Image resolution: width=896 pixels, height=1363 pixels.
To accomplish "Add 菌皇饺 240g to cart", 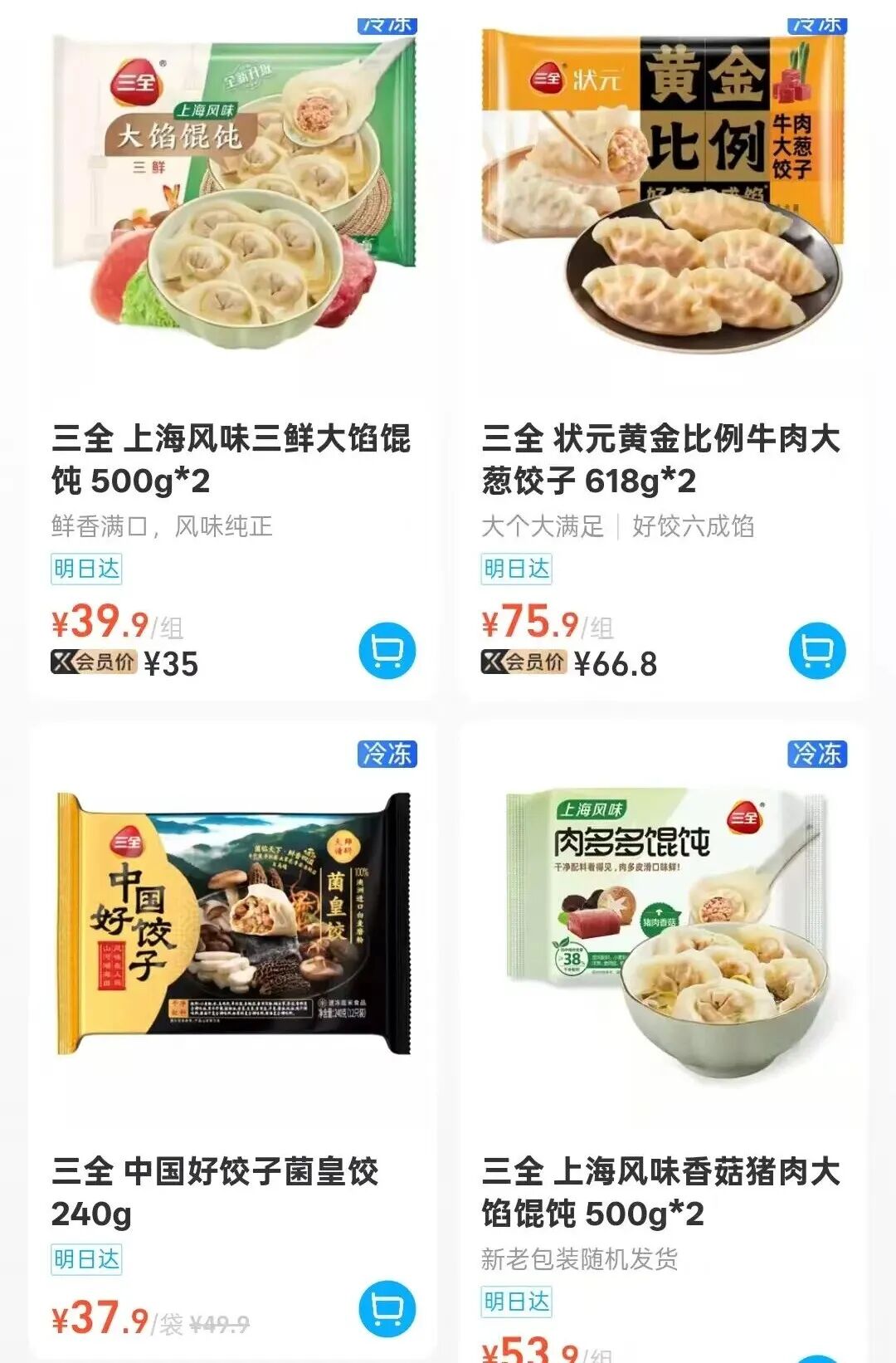I will 387,1309.
